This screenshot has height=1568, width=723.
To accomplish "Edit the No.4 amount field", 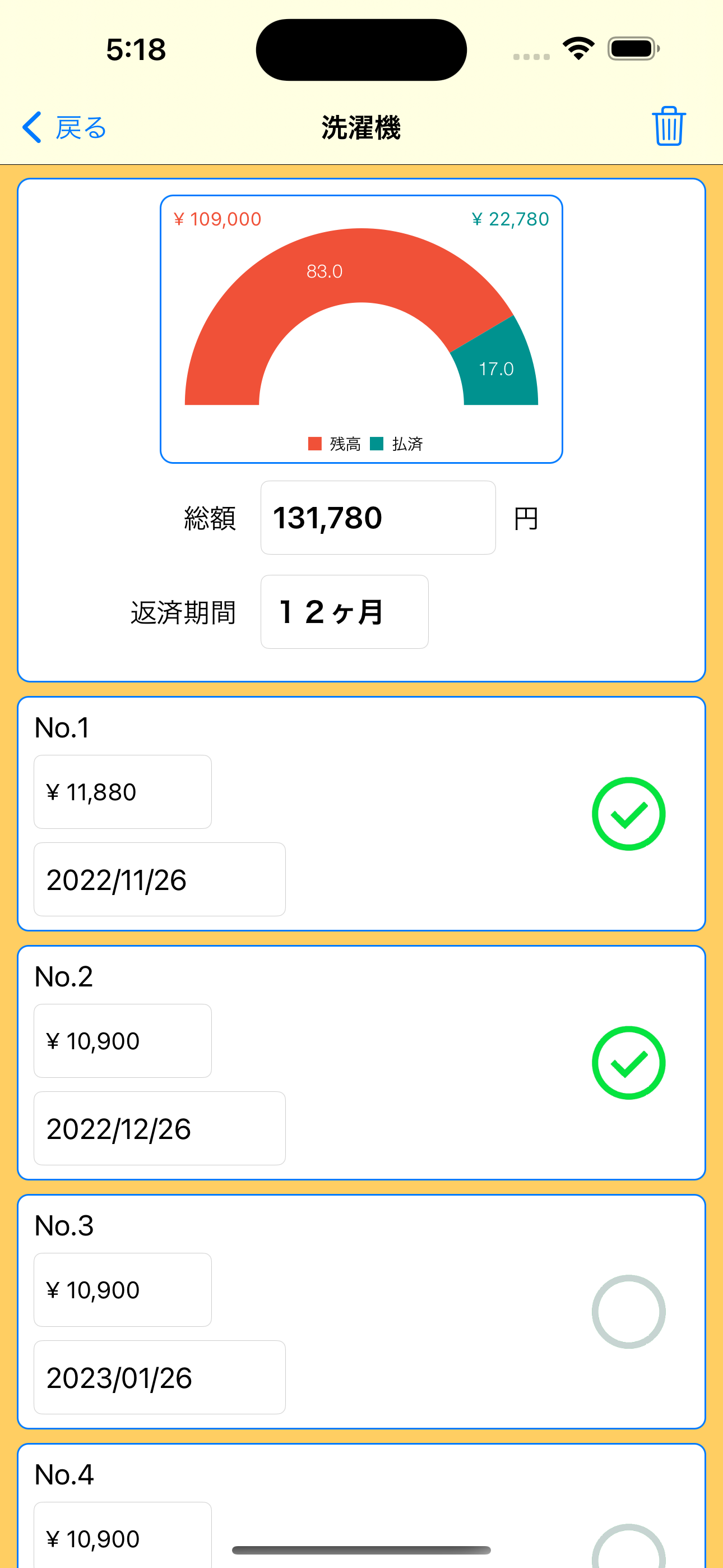I will [x=122, y=1538].
